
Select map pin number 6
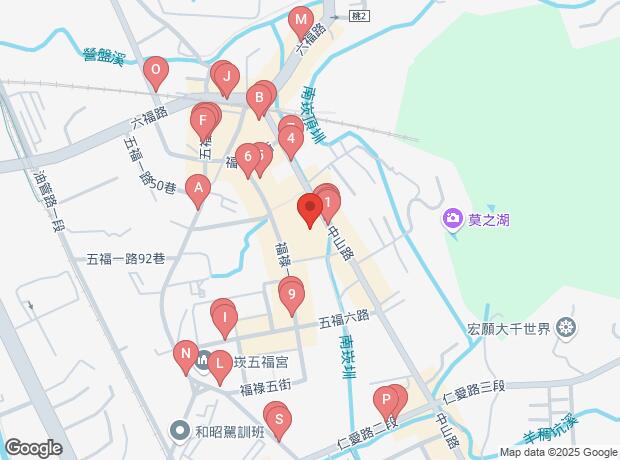(247, 157)
